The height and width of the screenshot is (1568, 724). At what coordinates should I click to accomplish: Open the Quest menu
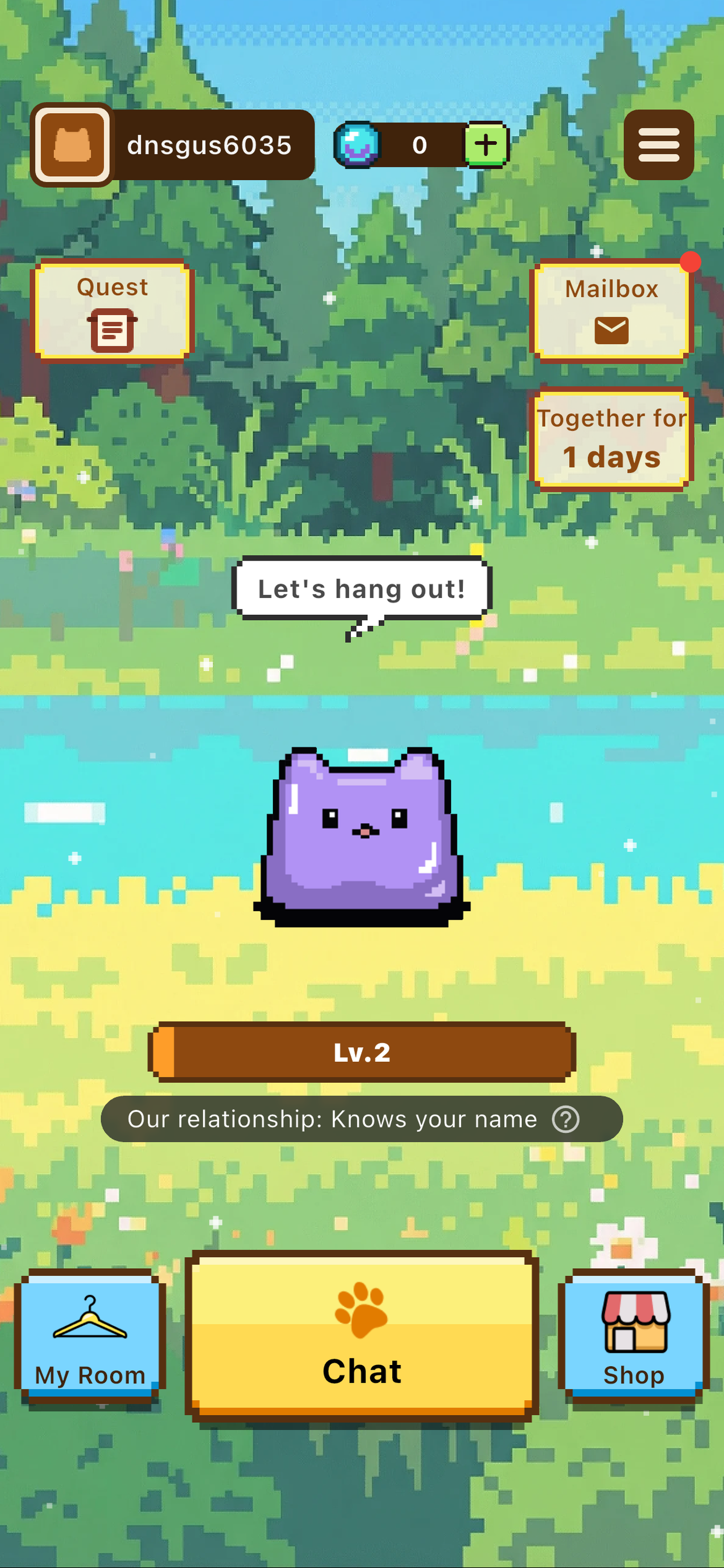112,309
